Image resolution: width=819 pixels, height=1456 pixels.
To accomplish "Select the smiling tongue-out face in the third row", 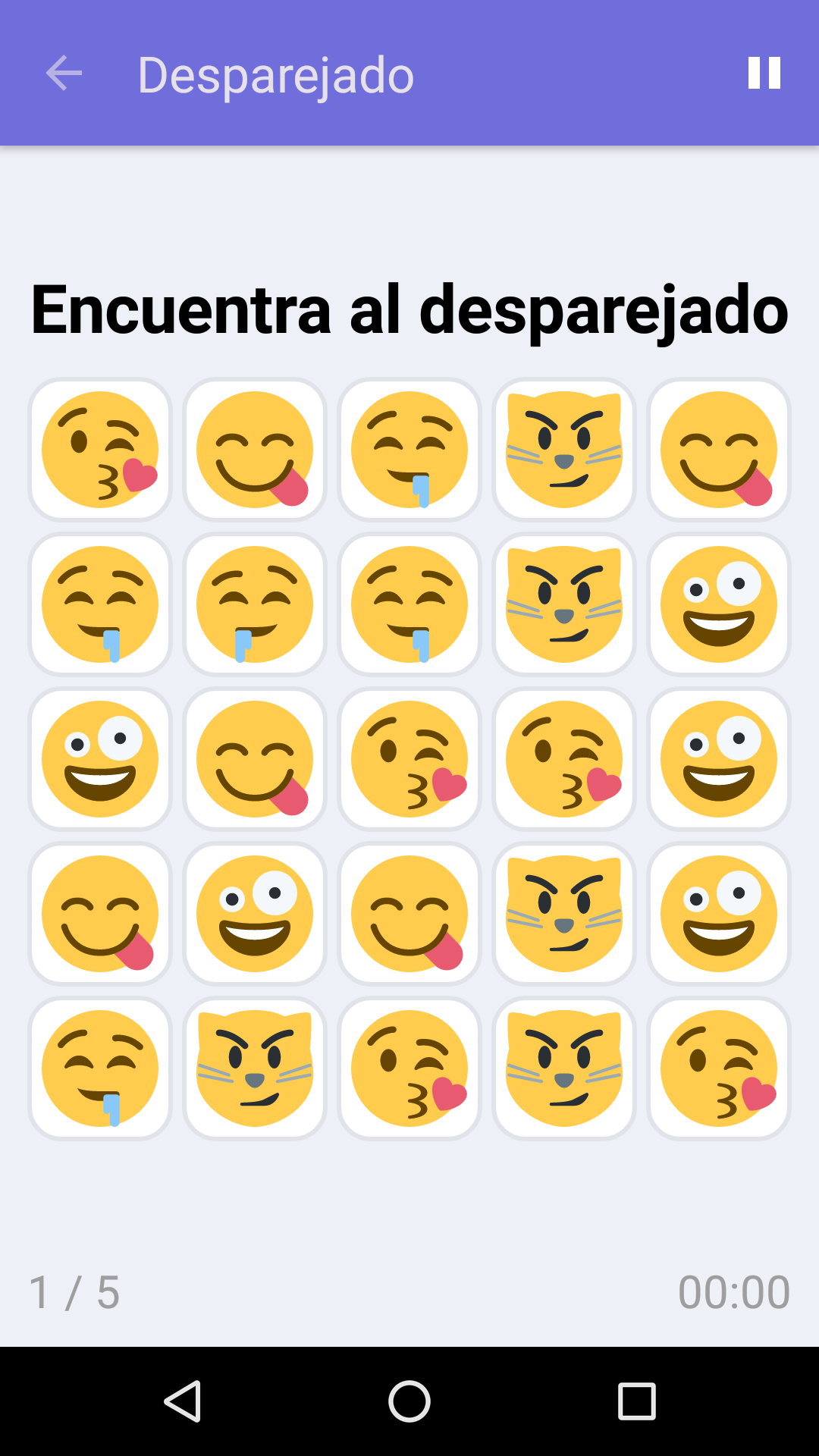I will point(255,758).
